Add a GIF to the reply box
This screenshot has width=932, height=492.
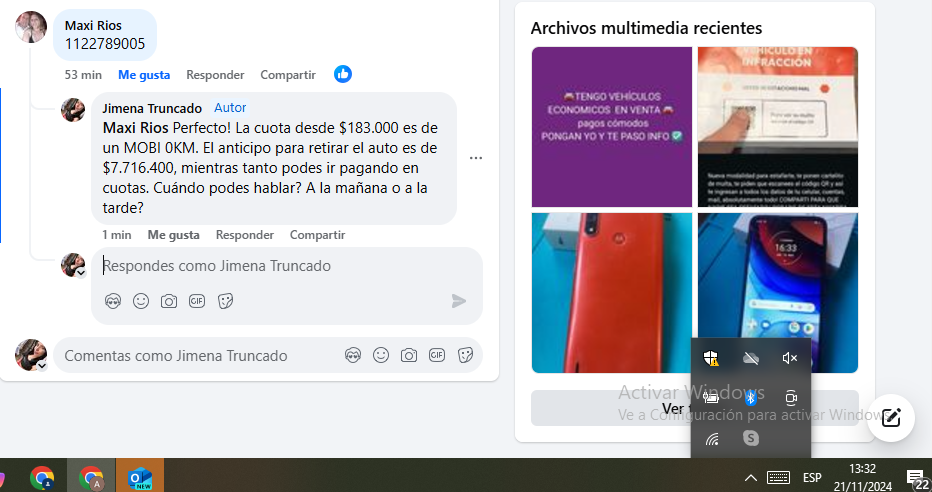pos(197,301)
